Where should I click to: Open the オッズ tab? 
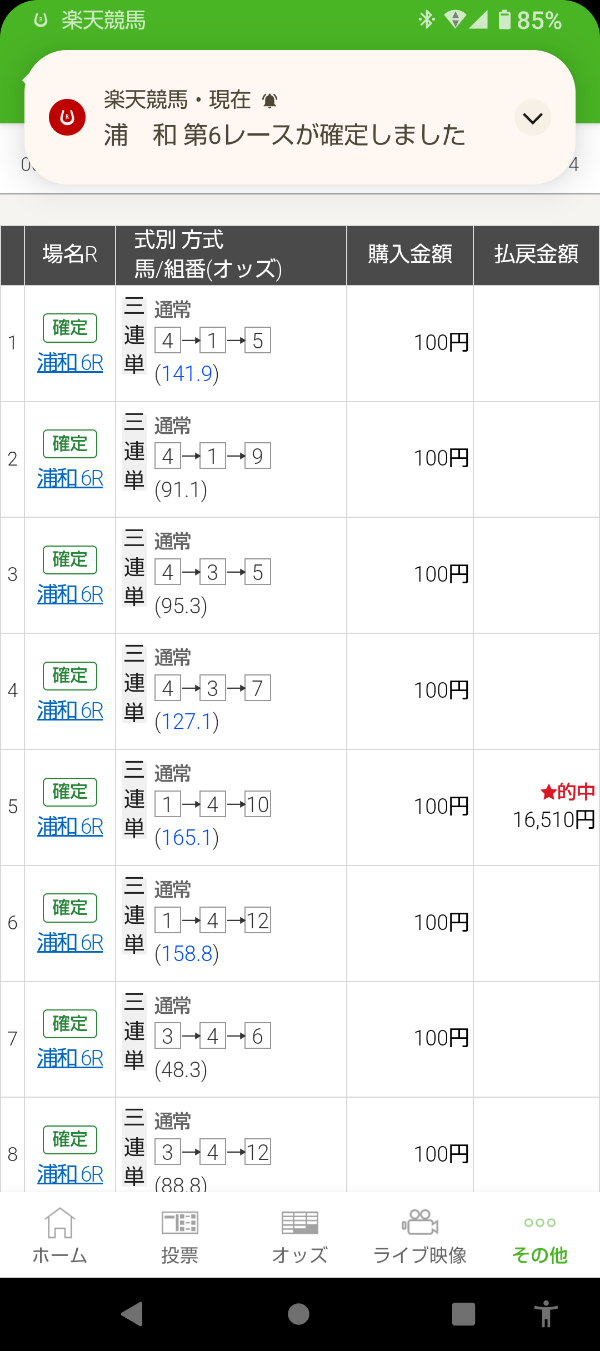(300, 1236)
